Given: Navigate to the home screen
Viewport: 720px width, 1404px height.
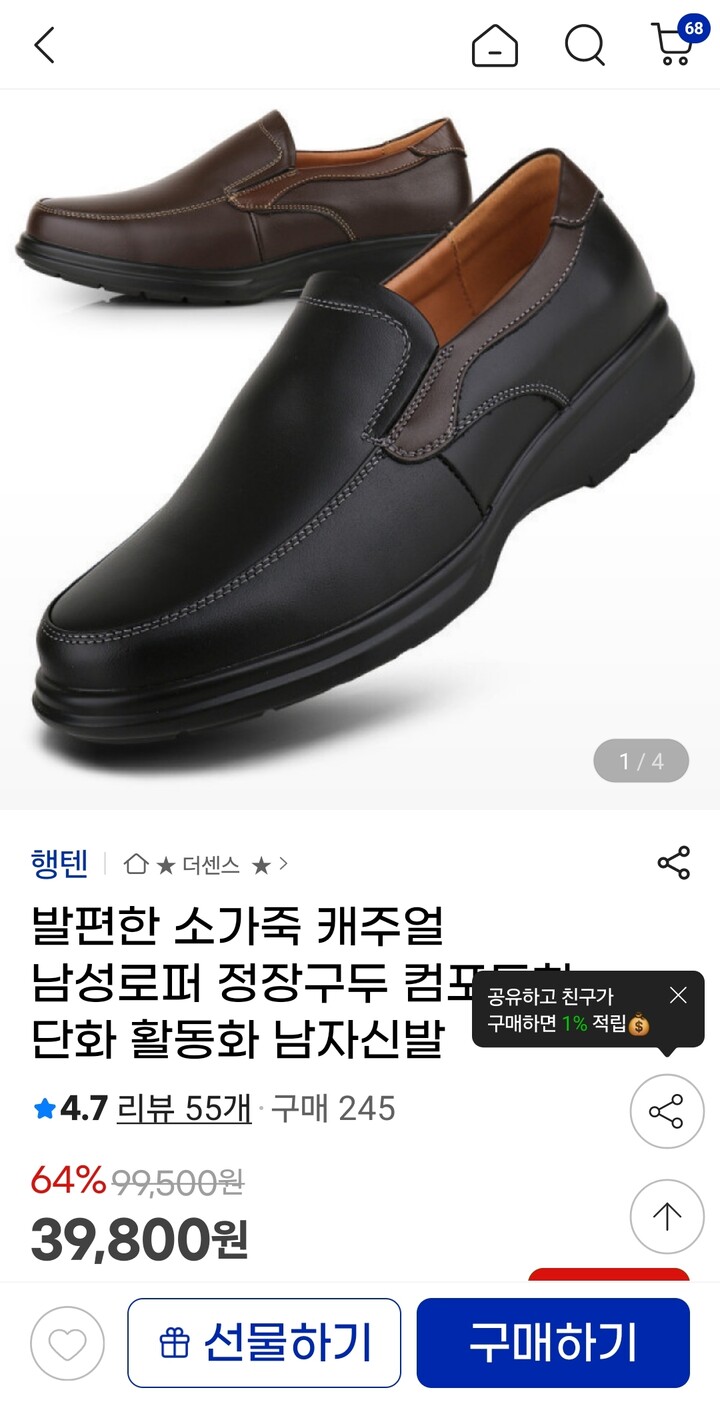Looking at the screenshot, I should (x=494, y=46).
